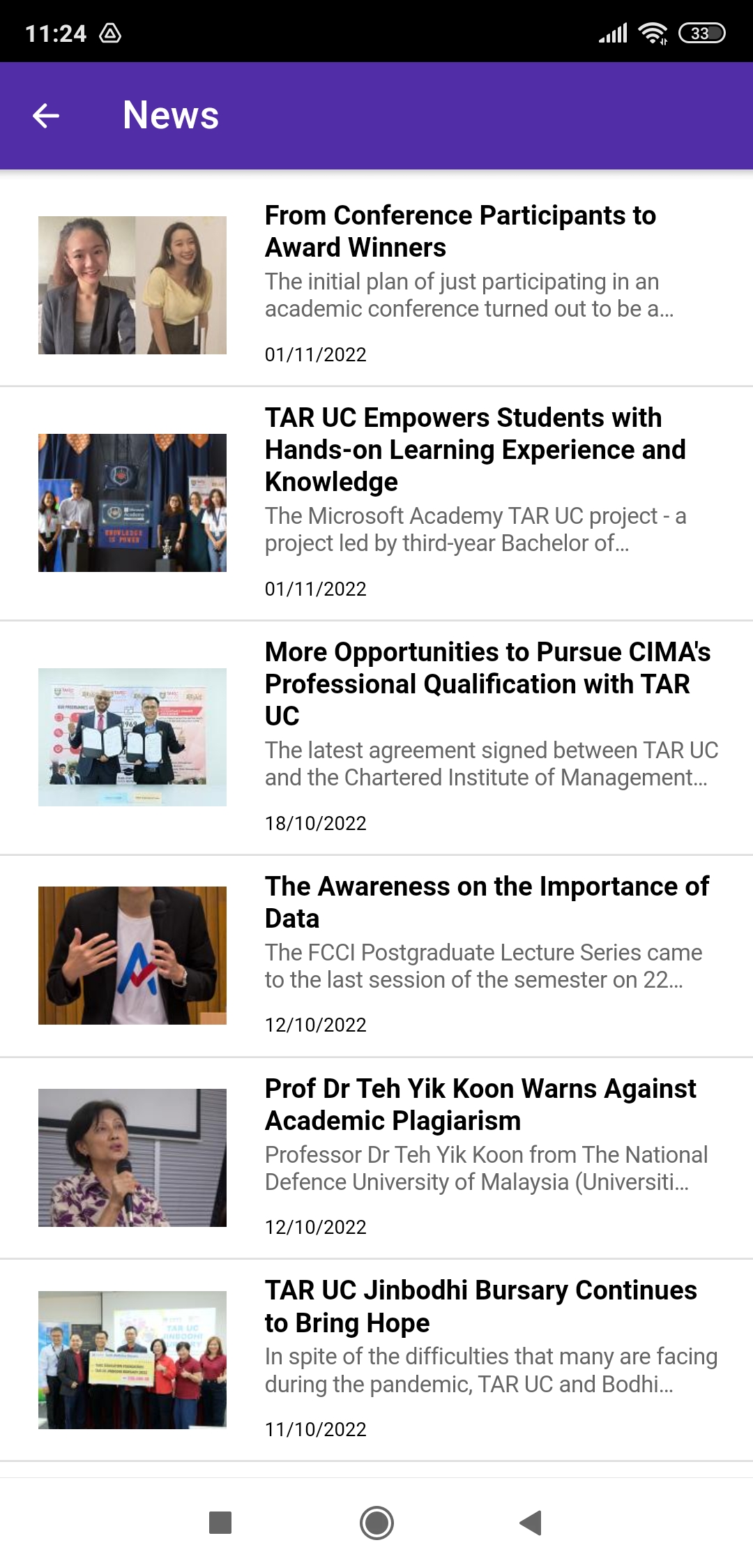Open recent apps from navigation bar
753x1568 pixels.
point(220,1523)
